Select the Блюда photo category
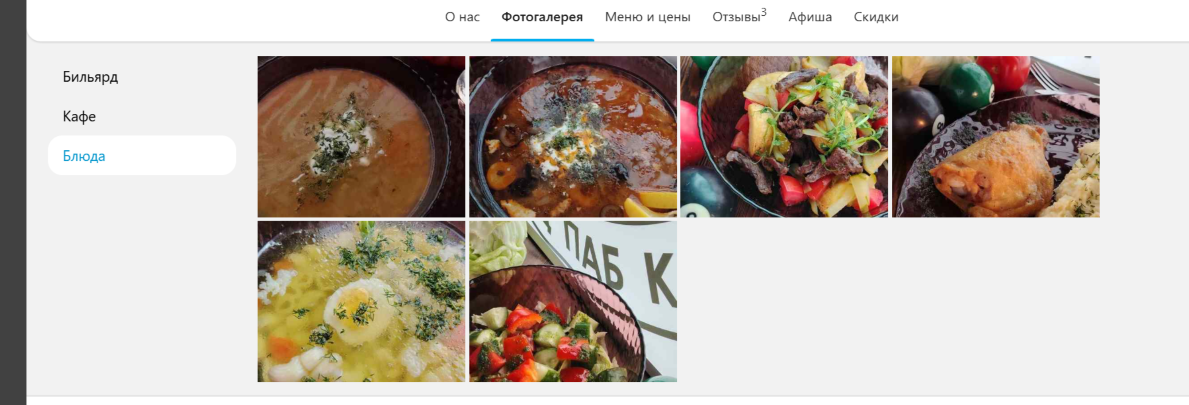Screen dimensions: 1189x405 pyautogui.click(x=84, y=156)
